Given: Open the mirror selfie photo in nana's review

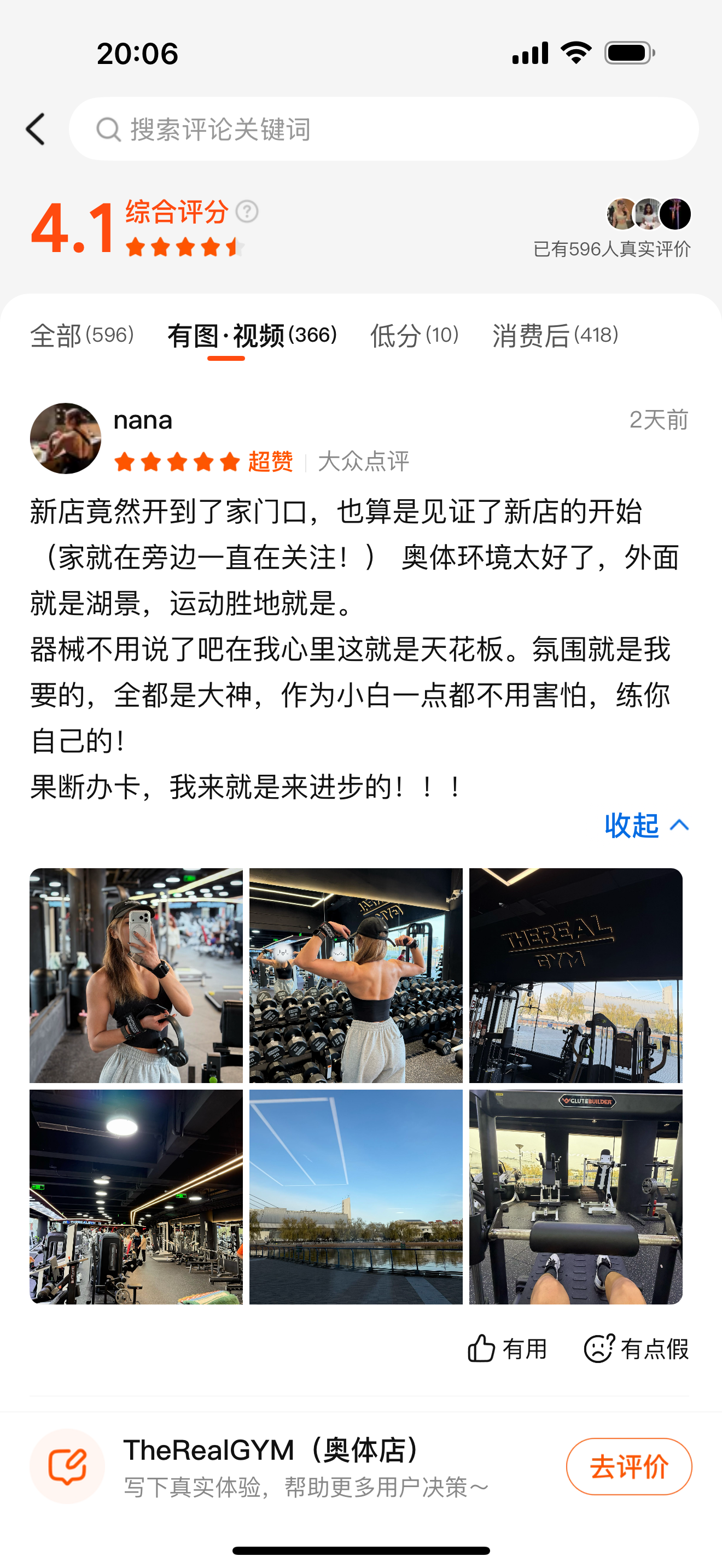Looking at the screenshot, I should 136,975.
